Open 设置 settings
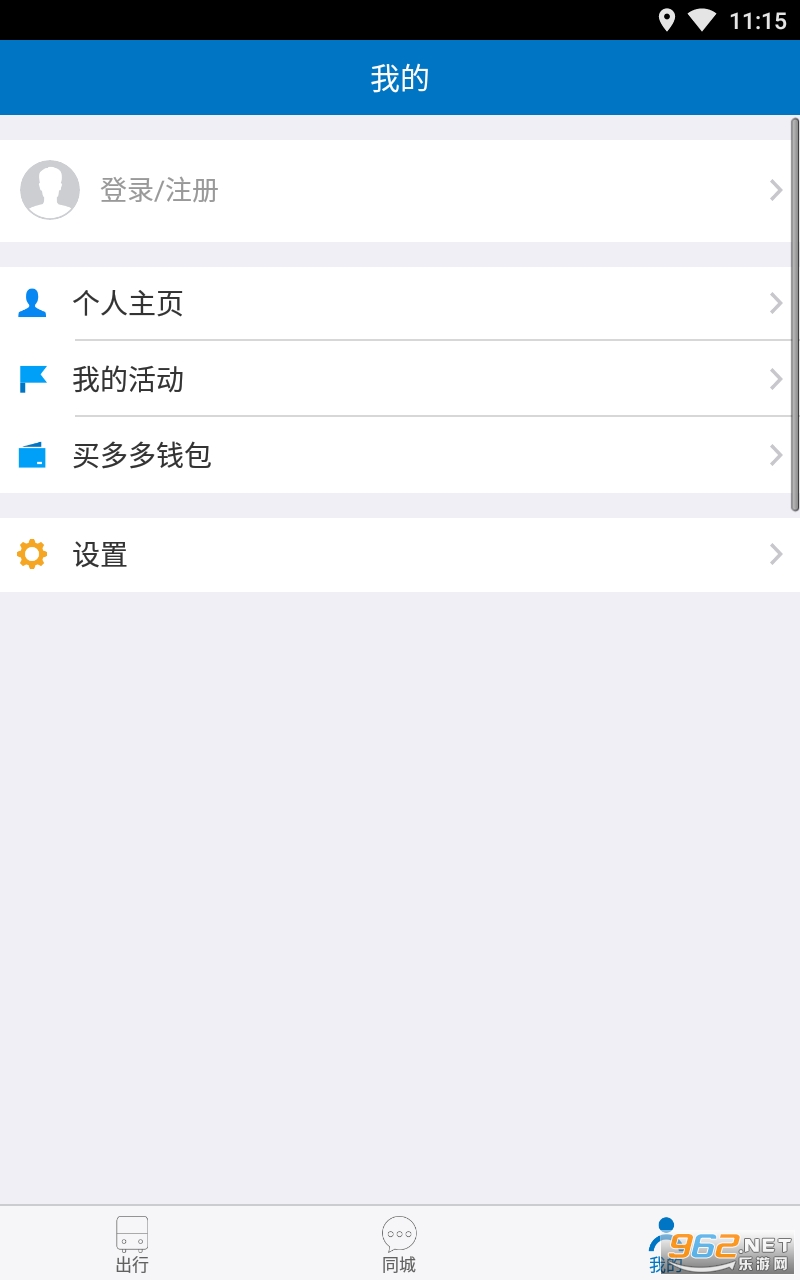Screen dimensions: 800x1280 (x=400, y=554)
